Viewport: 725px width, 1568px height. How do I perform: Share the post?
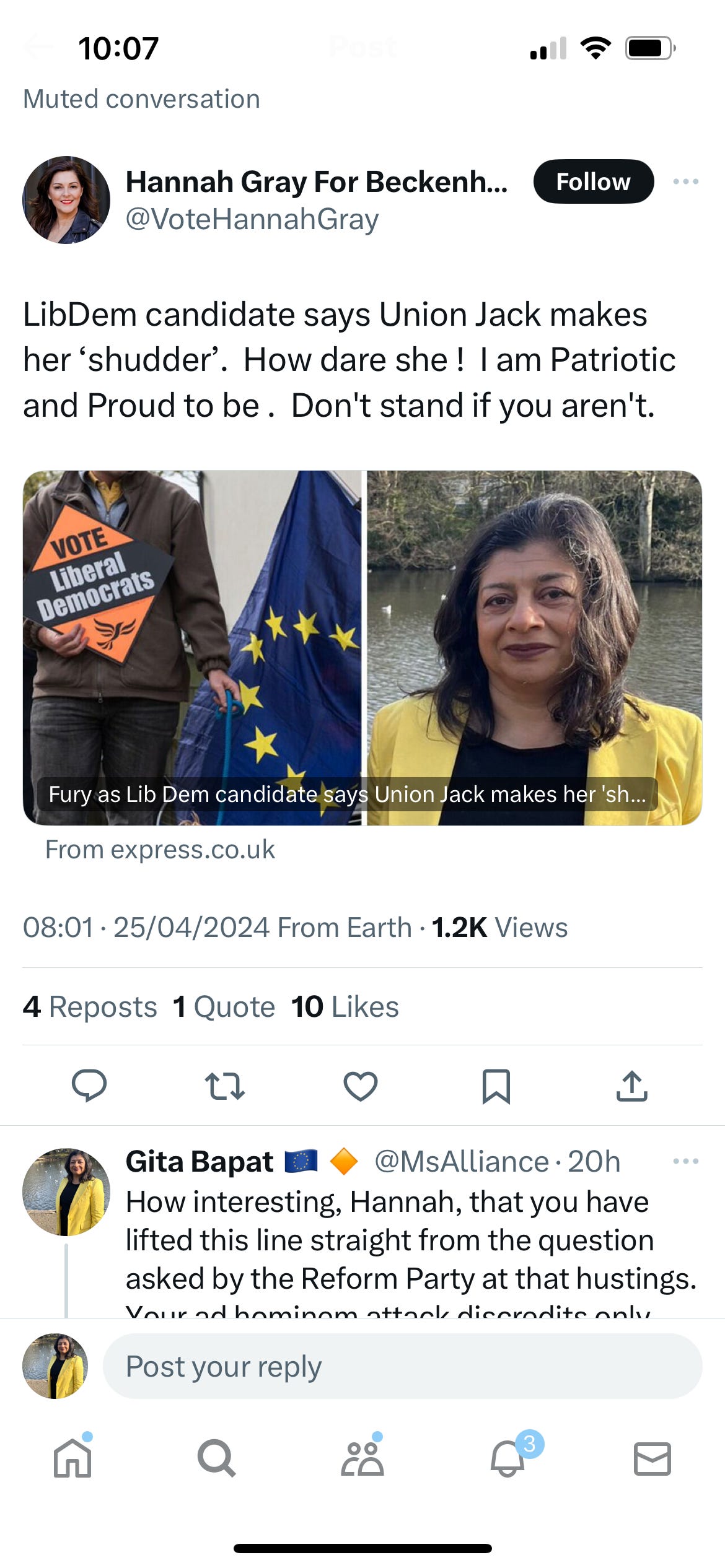coord(631,1086)
